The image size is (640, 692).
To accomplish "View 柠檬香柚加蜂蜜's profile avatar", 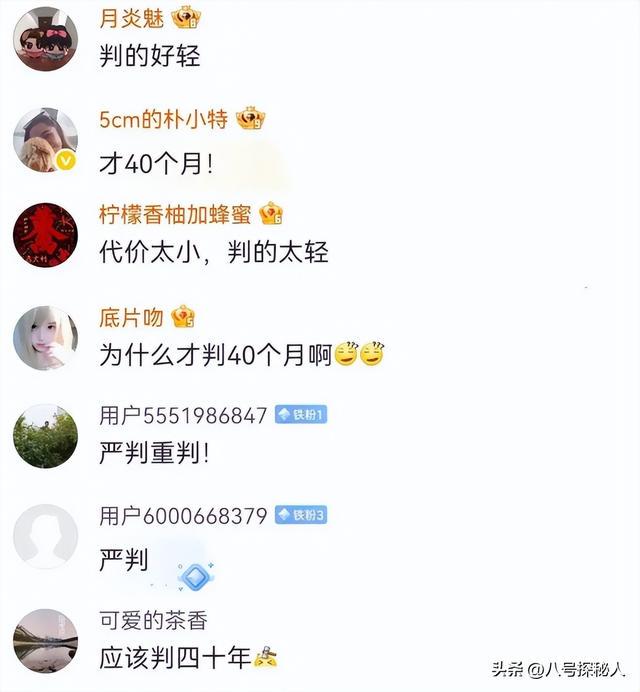I will (x=45, y=238).
